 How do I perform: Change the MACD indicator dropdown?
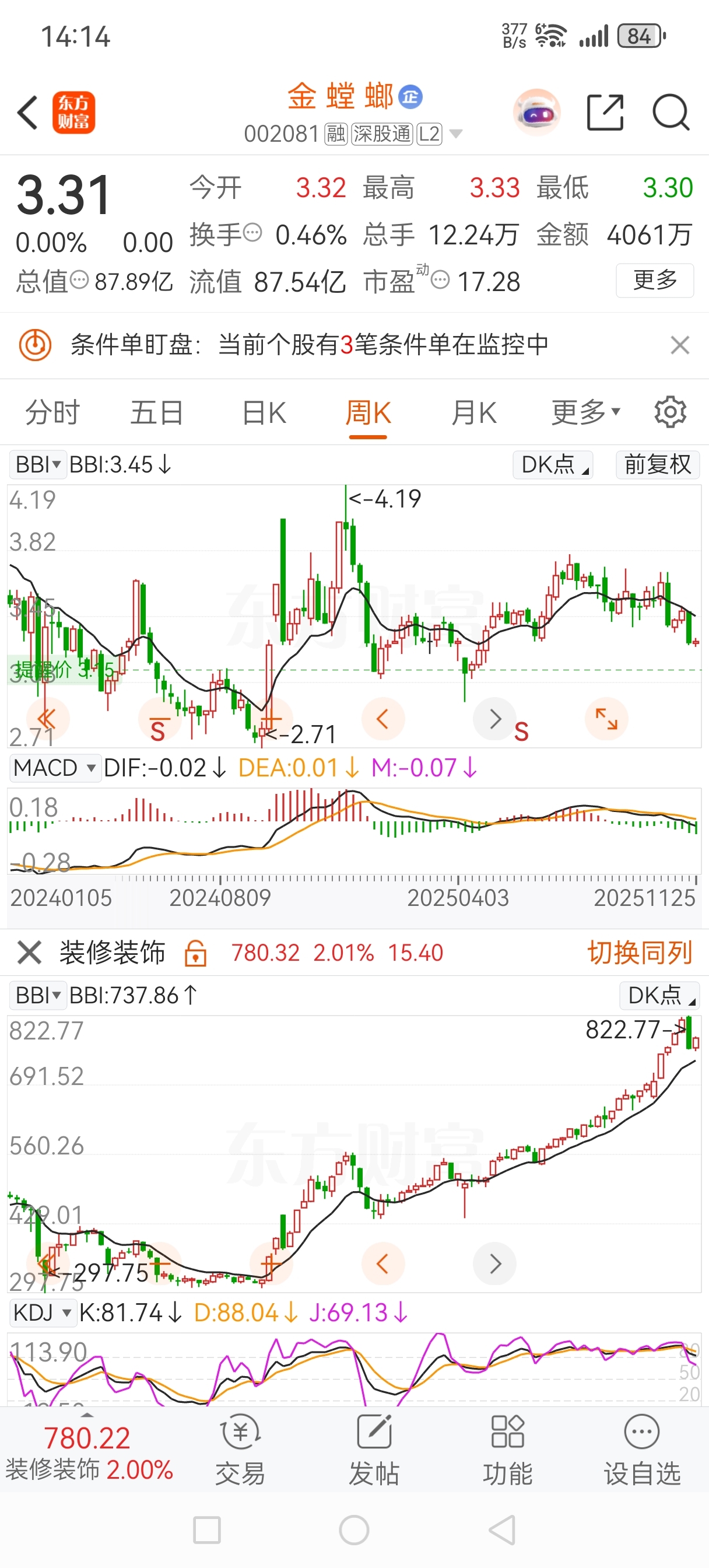[x=55, y=768]
